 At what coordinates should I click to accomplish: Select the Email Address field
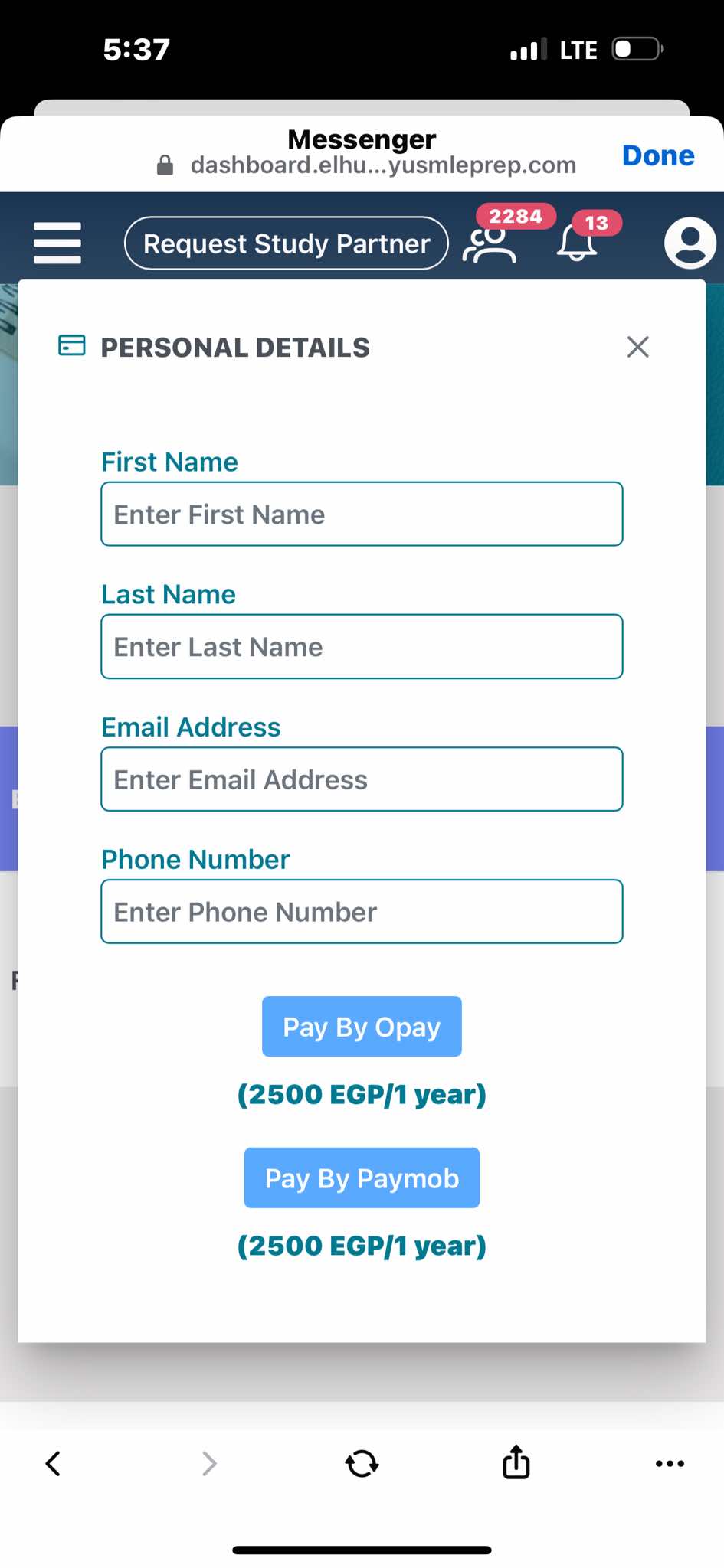362,779
